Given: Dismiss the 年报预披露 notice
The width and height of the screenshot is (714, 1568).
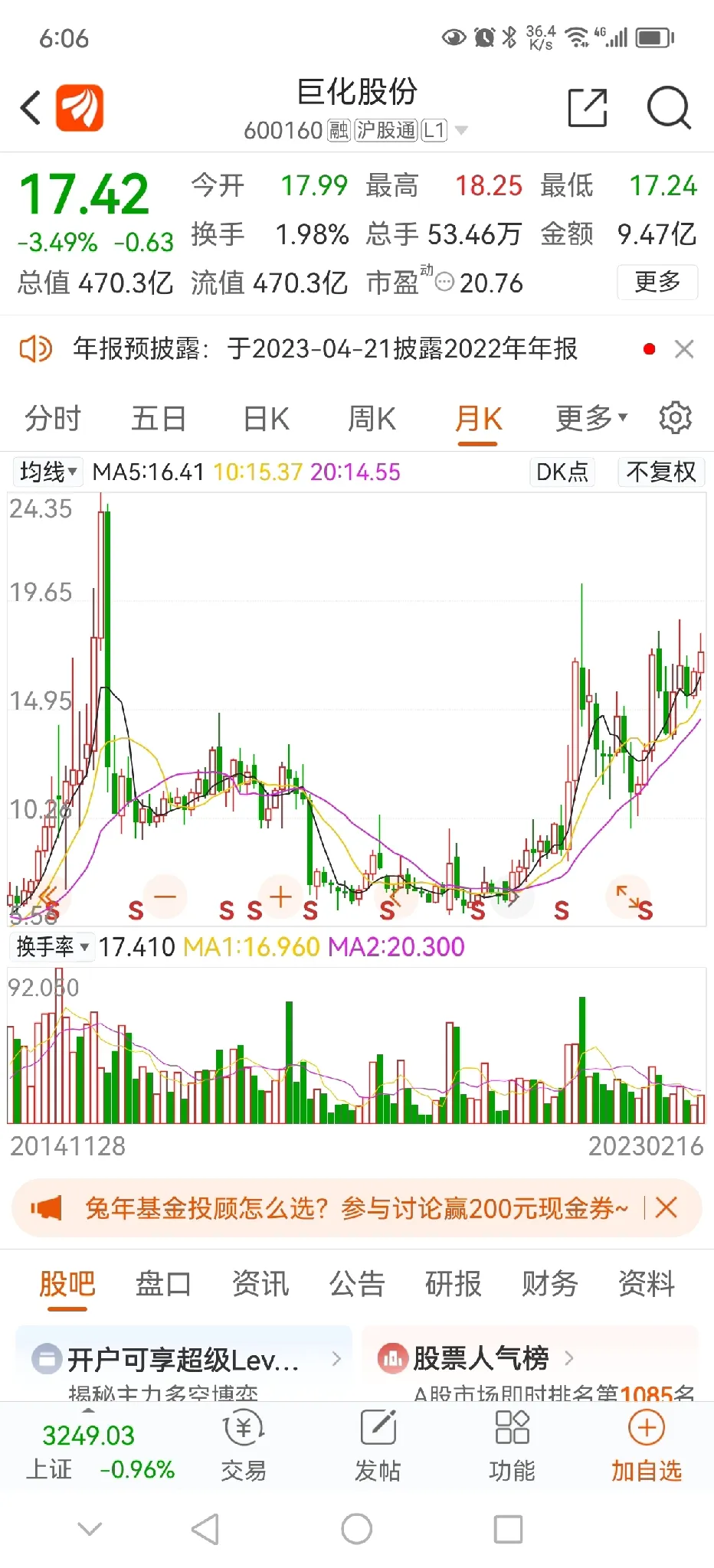Looking at the screenshot, I should coord(684,349).
